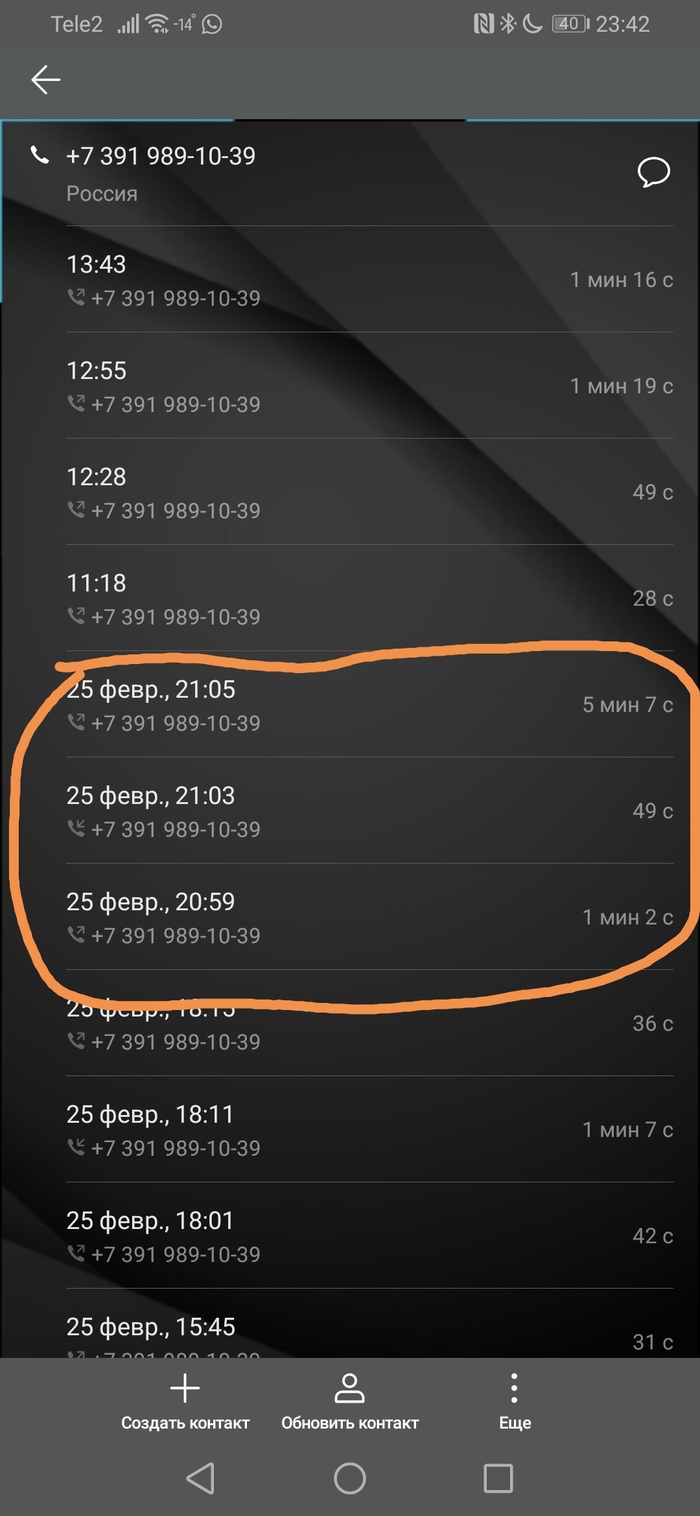Go to the system home screen
The width and height of the screenshot is (700, 1516).
click(x=349, y=1478)
